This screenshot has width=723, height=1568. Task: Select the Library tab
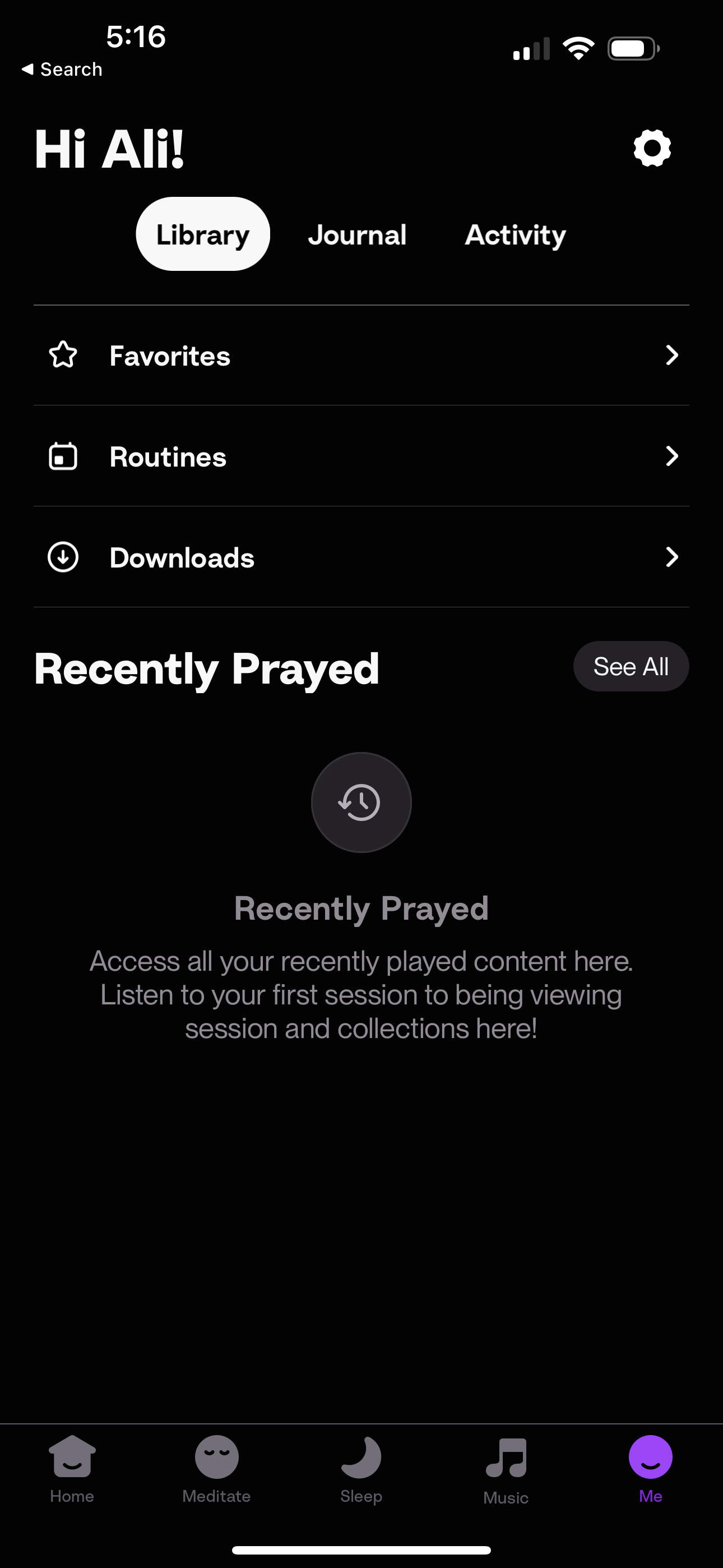(203, 234)
